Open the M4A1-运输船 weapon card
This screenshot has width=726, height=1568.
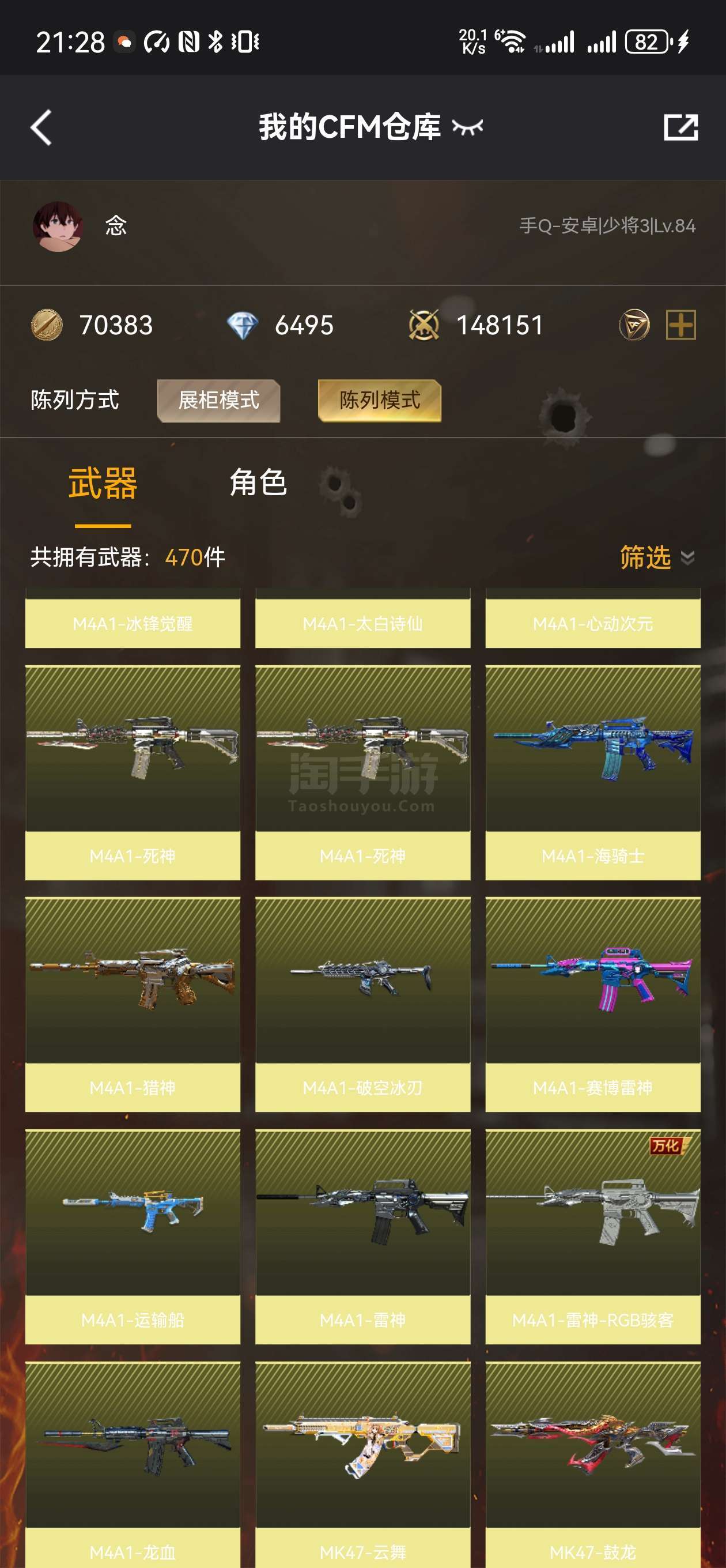[x=133, y=1237]
